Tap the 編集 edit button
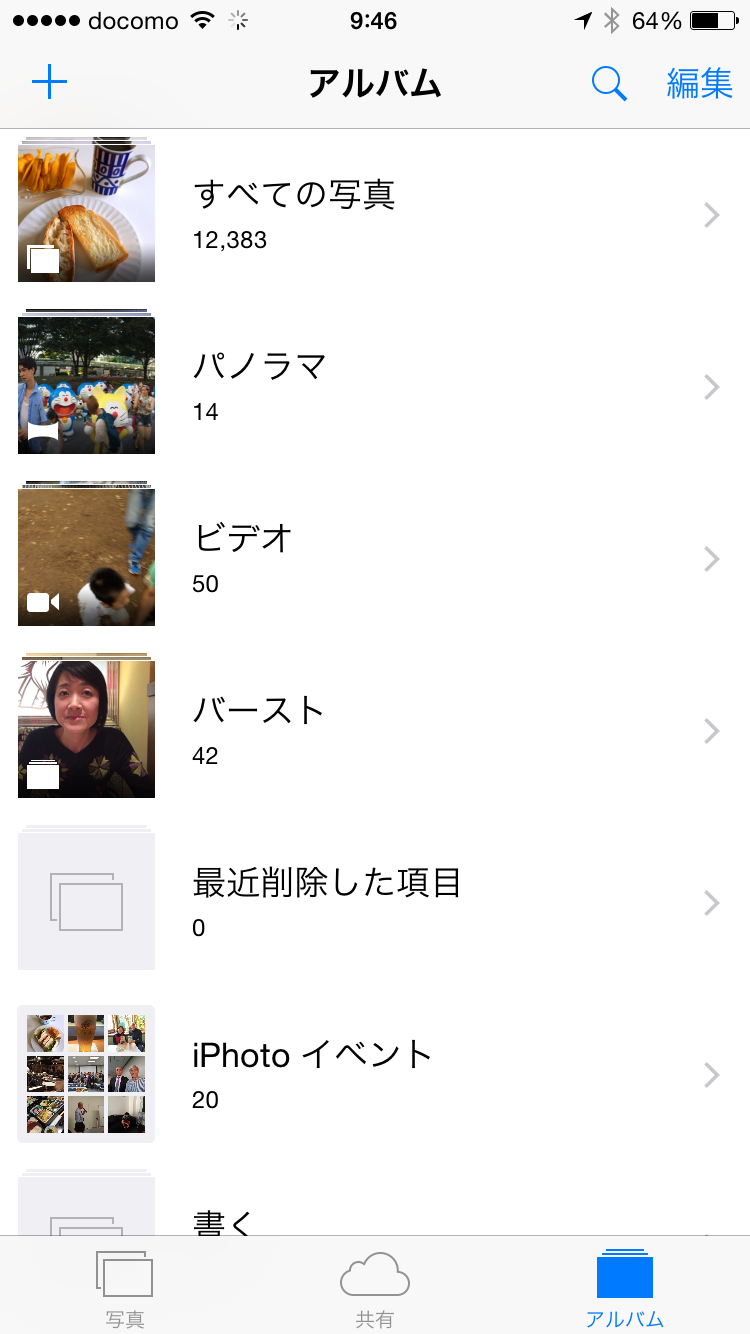 (x=700, y=84)
